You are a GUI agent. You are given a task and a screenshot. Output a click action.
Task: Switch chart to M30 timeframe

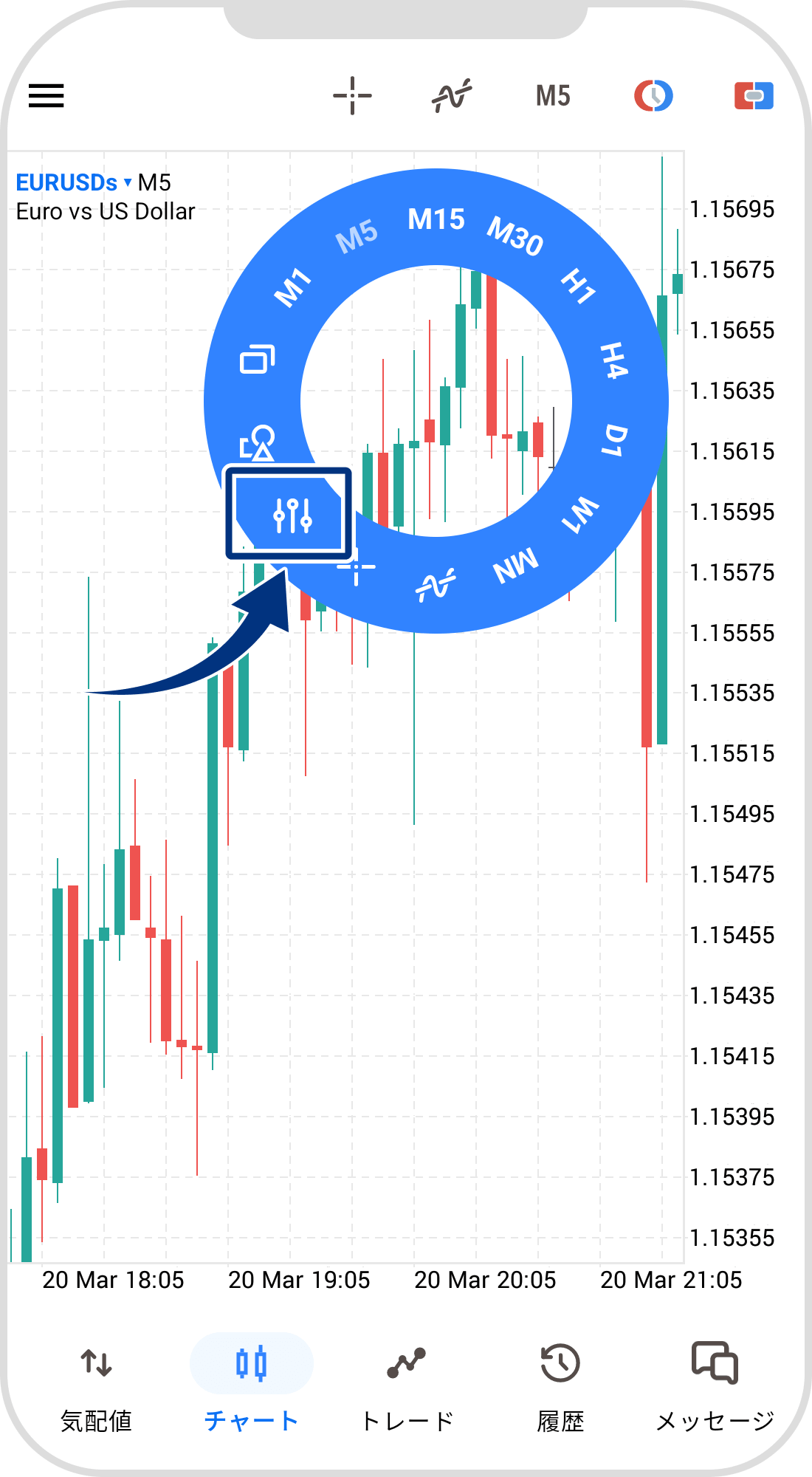pos(515,236)
